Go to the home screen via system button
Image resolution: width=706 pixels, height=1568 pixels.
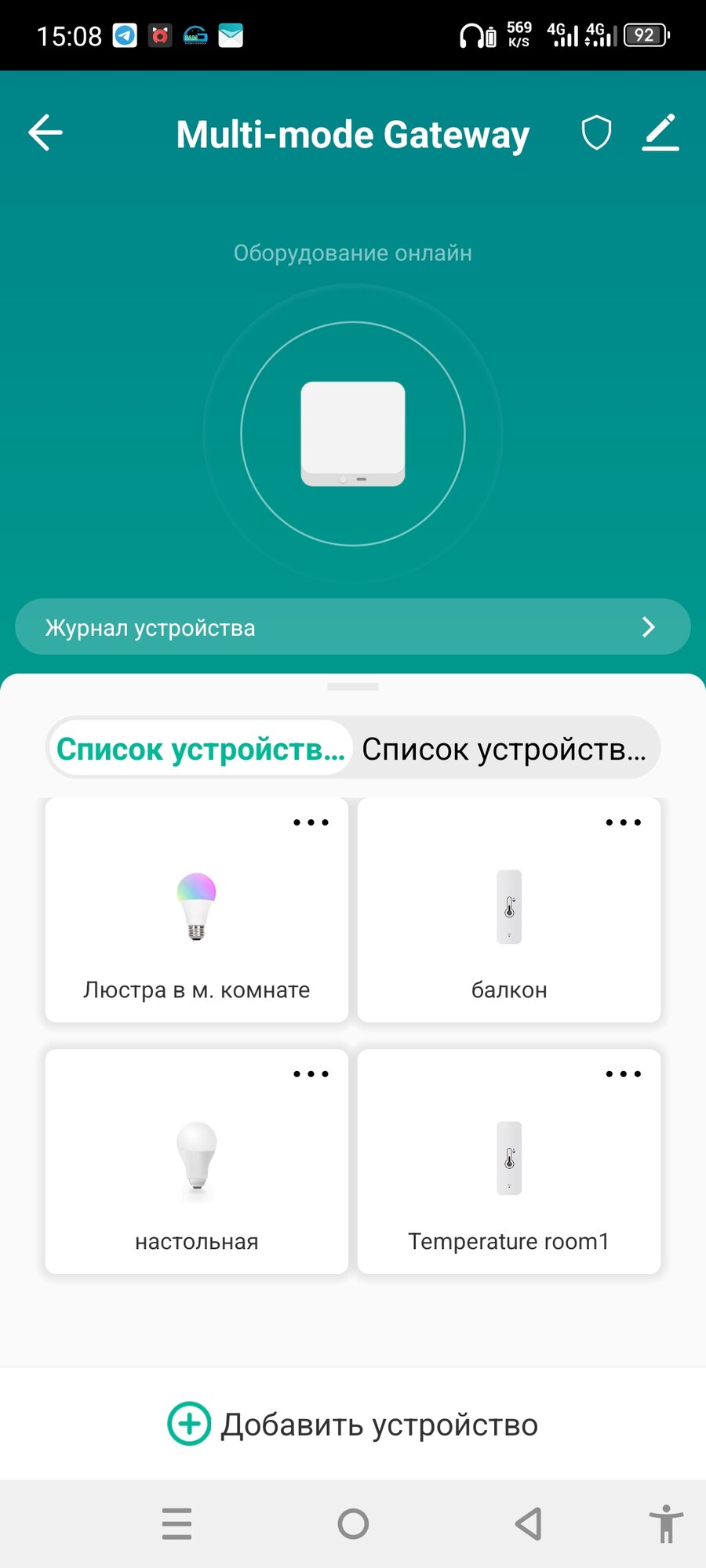353,1524
